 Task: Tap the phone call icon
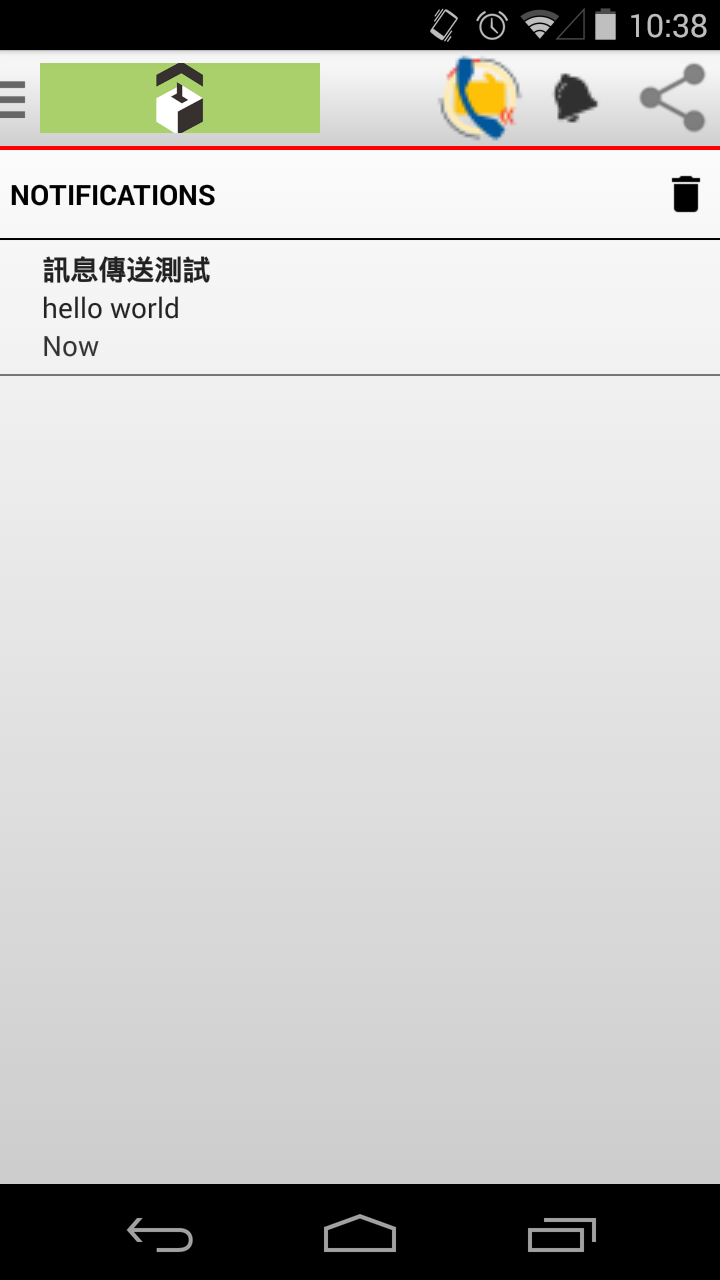(x=480, y=98)
